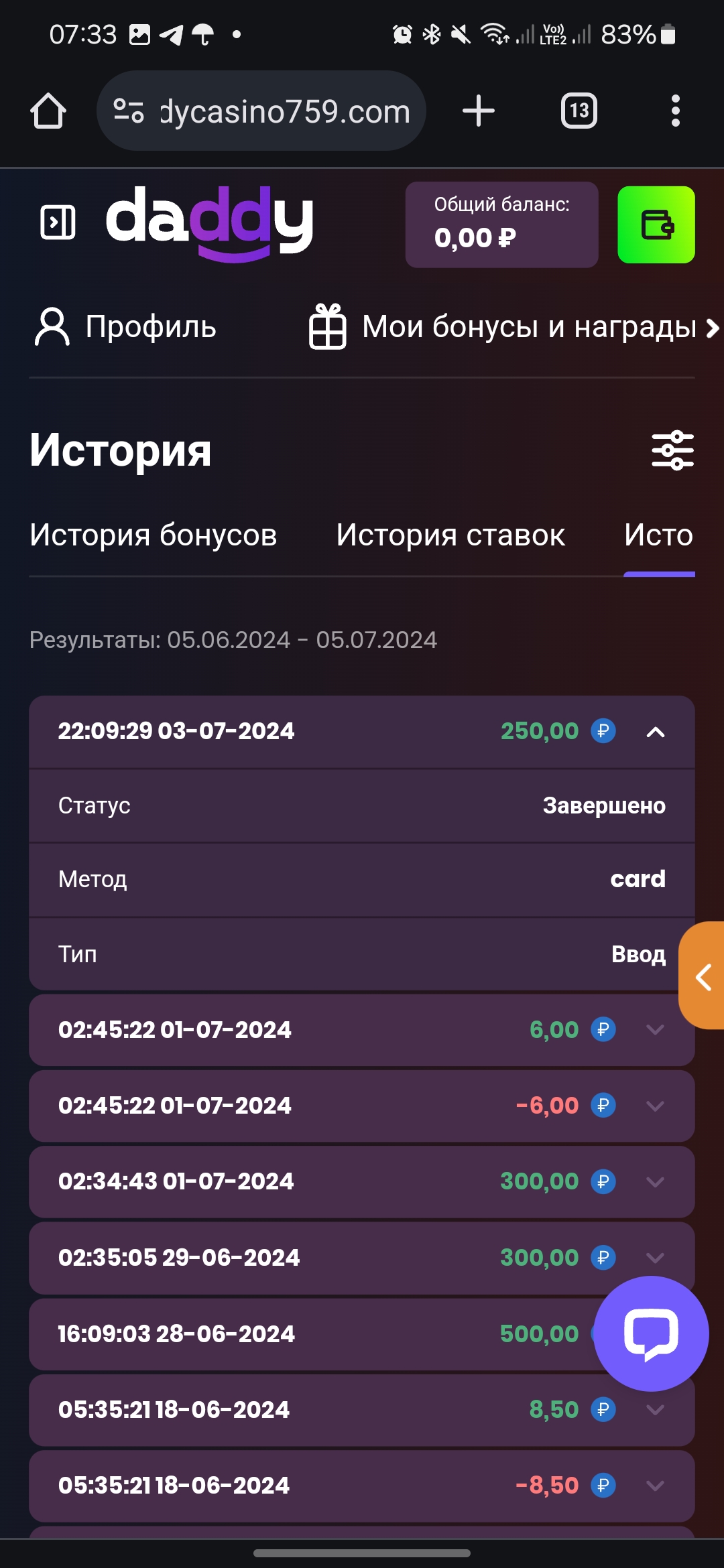The width and height of the screenshot is (724, 1568).
Task: Open the green wallet deposit button
Action: [x=656, y=224]
